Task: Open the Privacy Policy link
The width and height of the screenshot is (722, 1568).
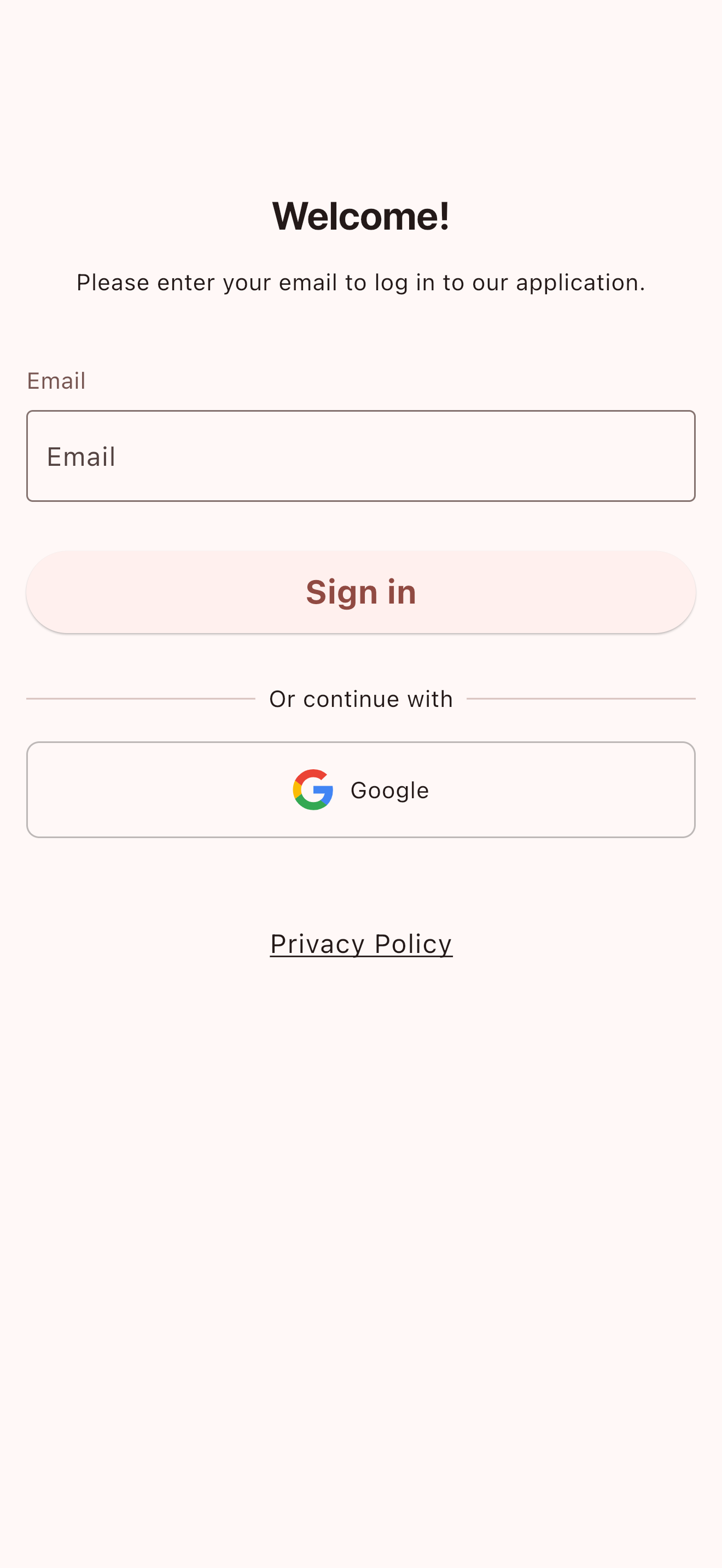Action: (x=361, y=944)
